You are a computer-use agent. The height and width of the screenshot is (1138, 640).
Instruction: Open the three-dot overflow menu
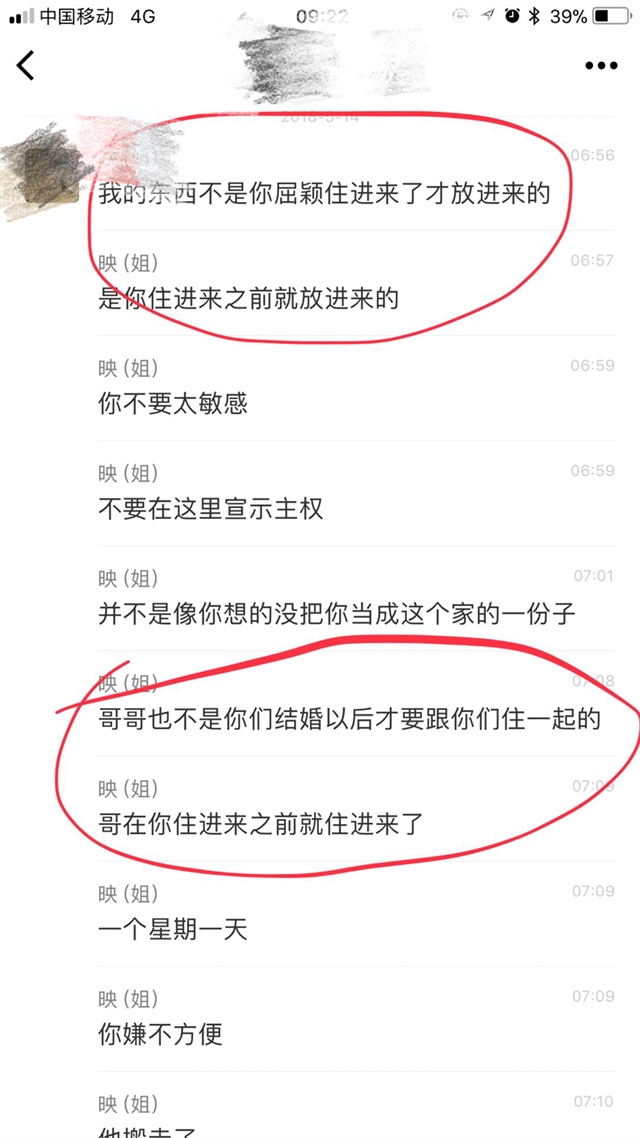pos(601,66)
